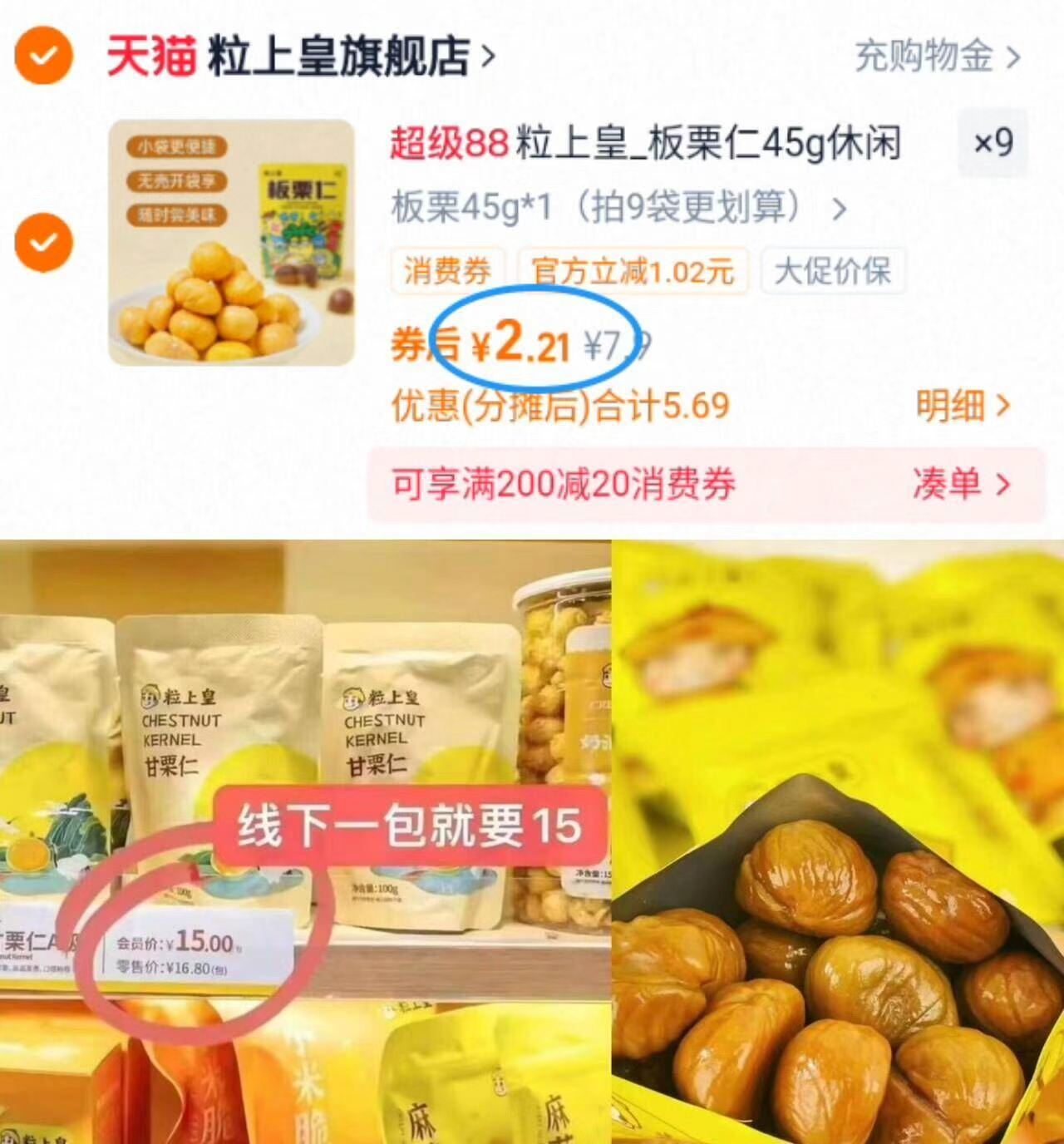
Task: Tap the 大促价保 price protection badge
Action: (x=833, y=270)
